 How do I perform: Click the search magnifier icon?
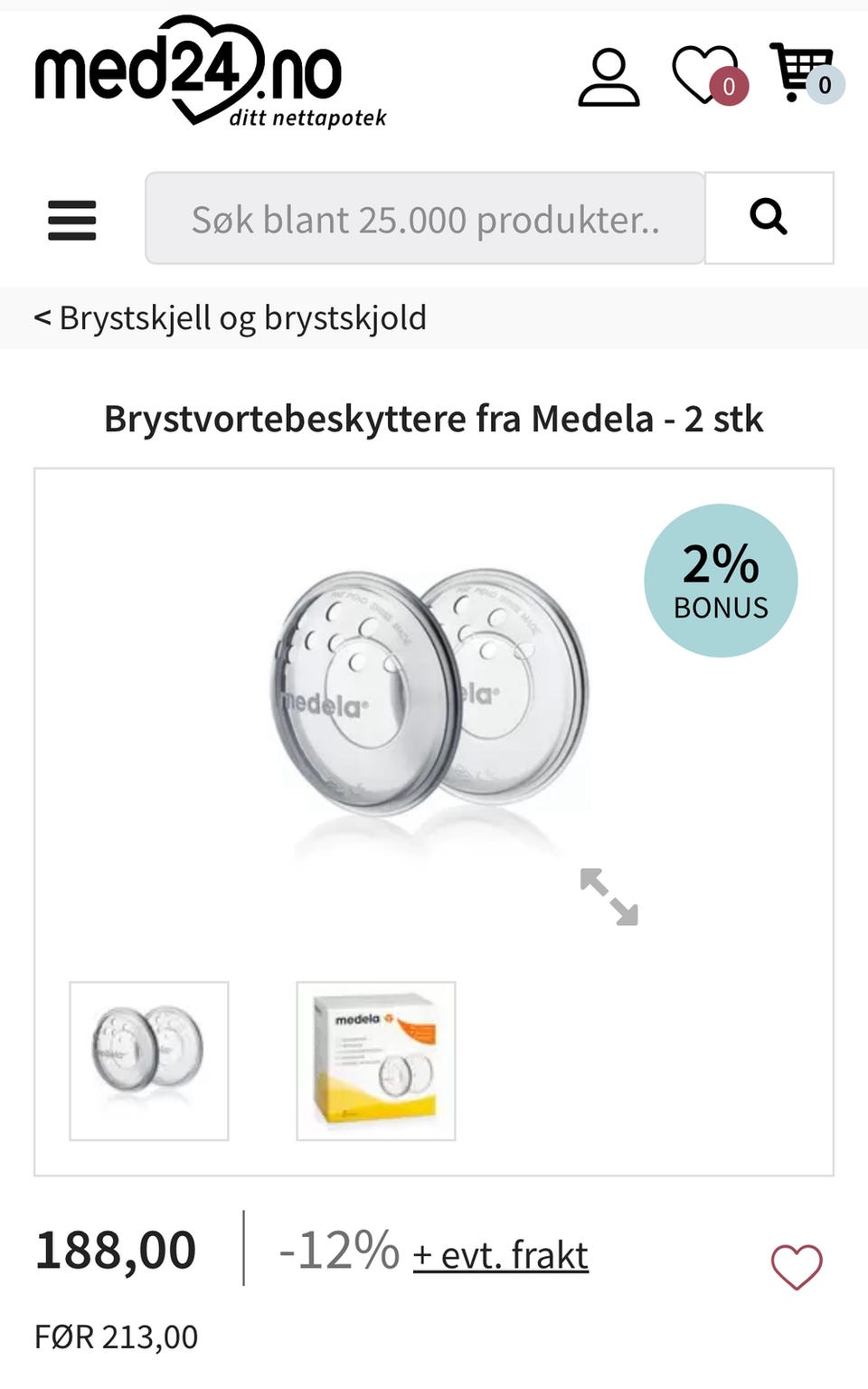pyautogui.click(x=769, y=218)
